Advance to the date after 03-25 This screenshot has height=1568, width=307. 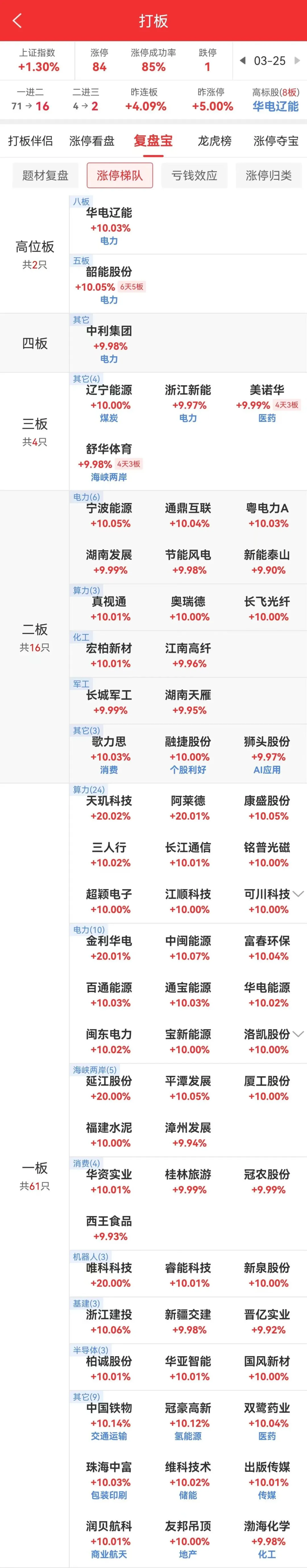[x=297, y=60]
